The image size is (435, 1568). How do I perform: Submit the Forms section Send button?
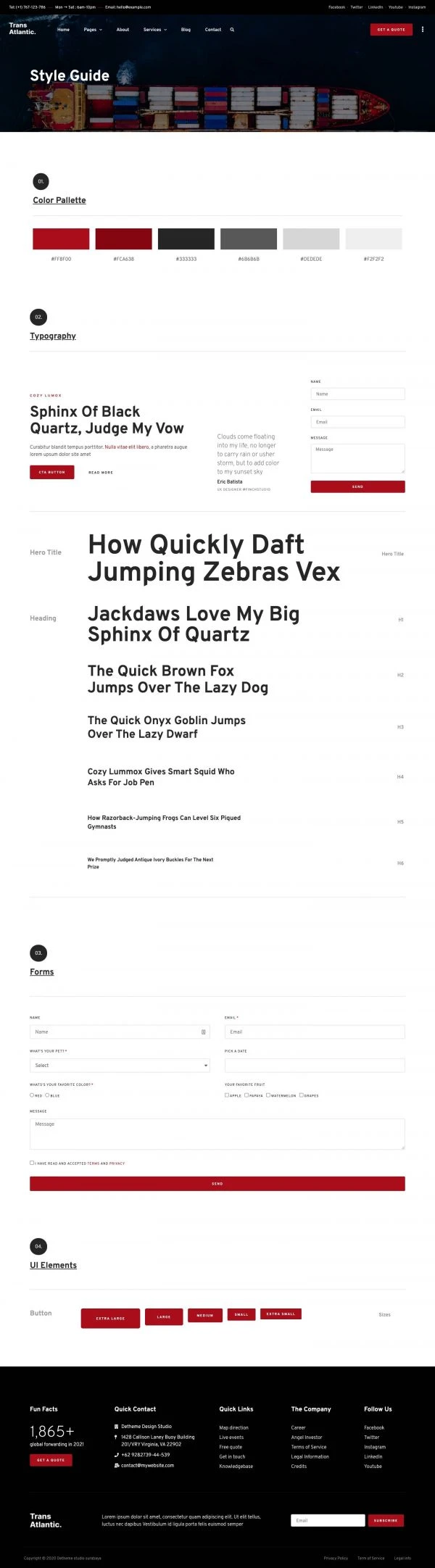point(217,1183)
